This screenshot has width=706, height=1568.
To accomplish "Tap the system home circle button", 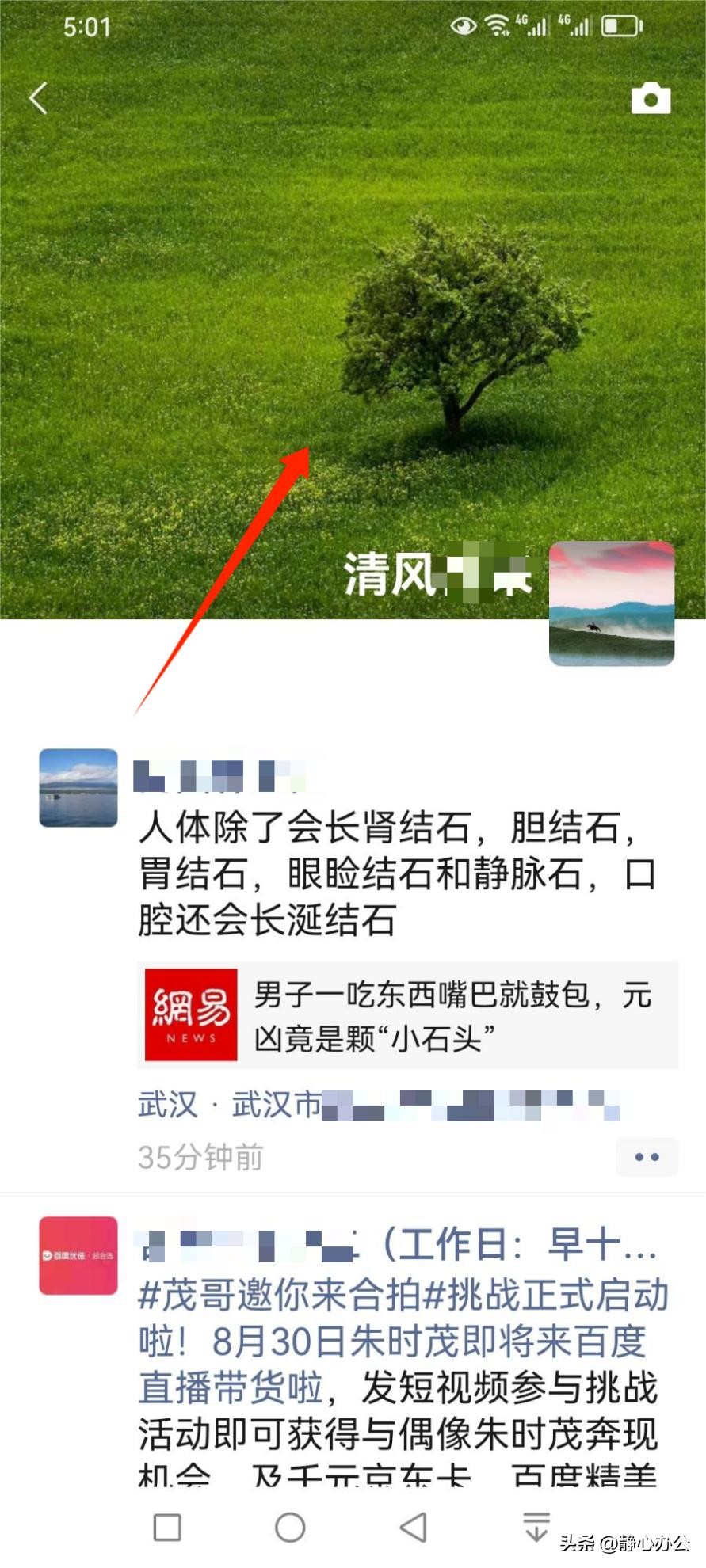I will [x=290, y=1528].
